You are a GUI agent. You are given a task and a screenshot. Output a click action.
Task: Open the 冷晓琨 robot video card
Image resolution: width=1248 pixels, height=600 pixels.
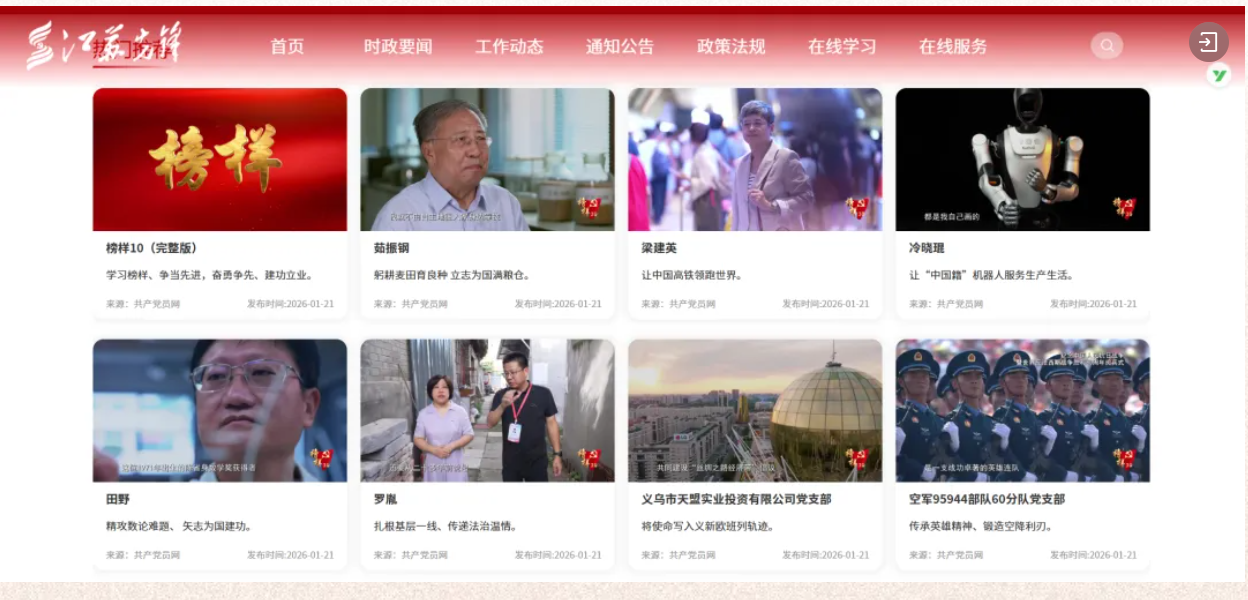point(1022,160)
